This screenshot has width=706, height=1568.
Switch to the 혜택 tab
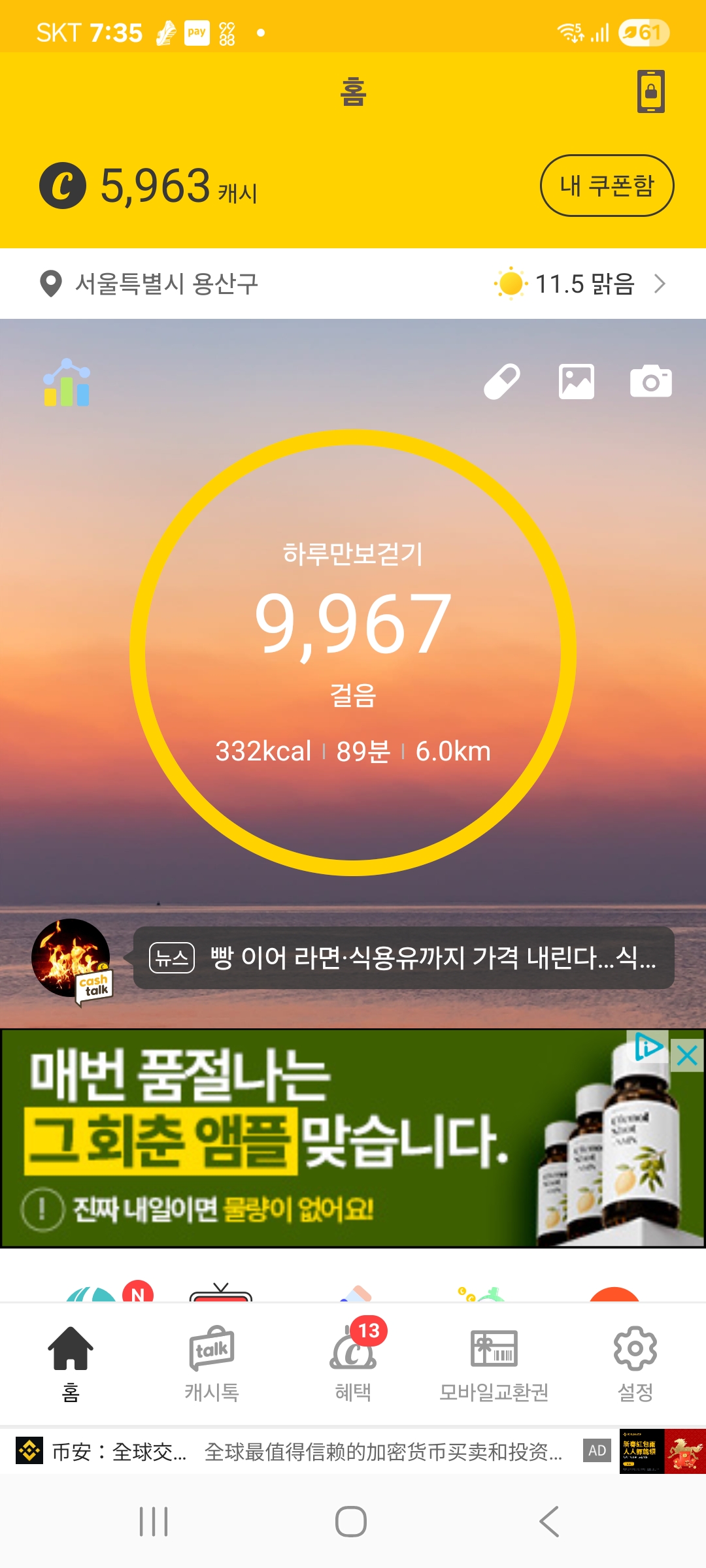click(x=353, y=1363)
